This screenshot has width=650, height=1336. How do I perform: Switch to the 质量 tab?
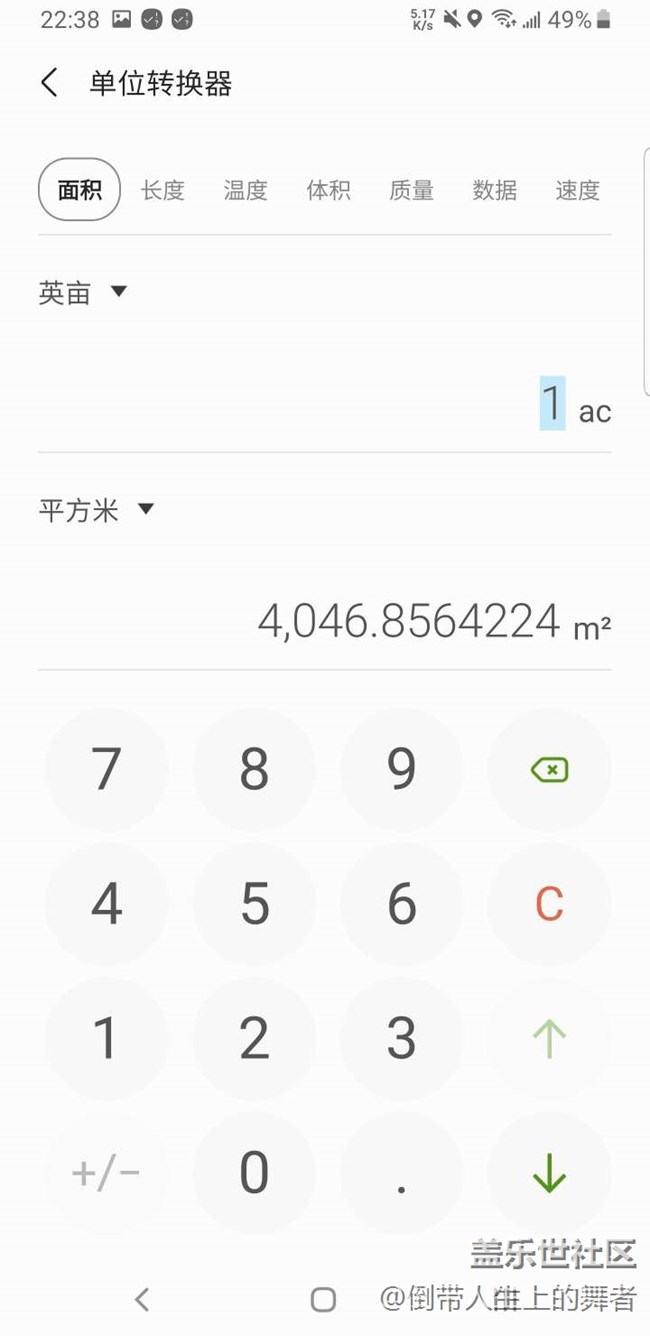click(x=411, y=190)
